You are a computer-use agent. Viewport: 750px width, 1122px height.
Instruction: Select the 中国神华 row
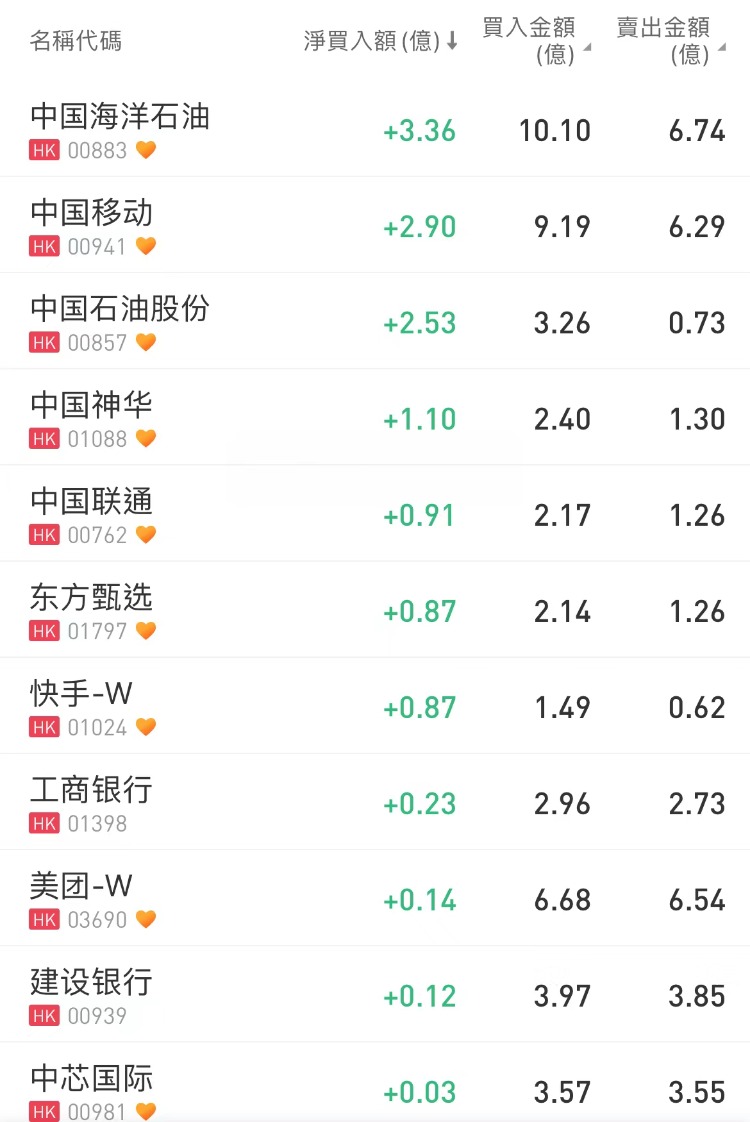[x=92, y=417]
